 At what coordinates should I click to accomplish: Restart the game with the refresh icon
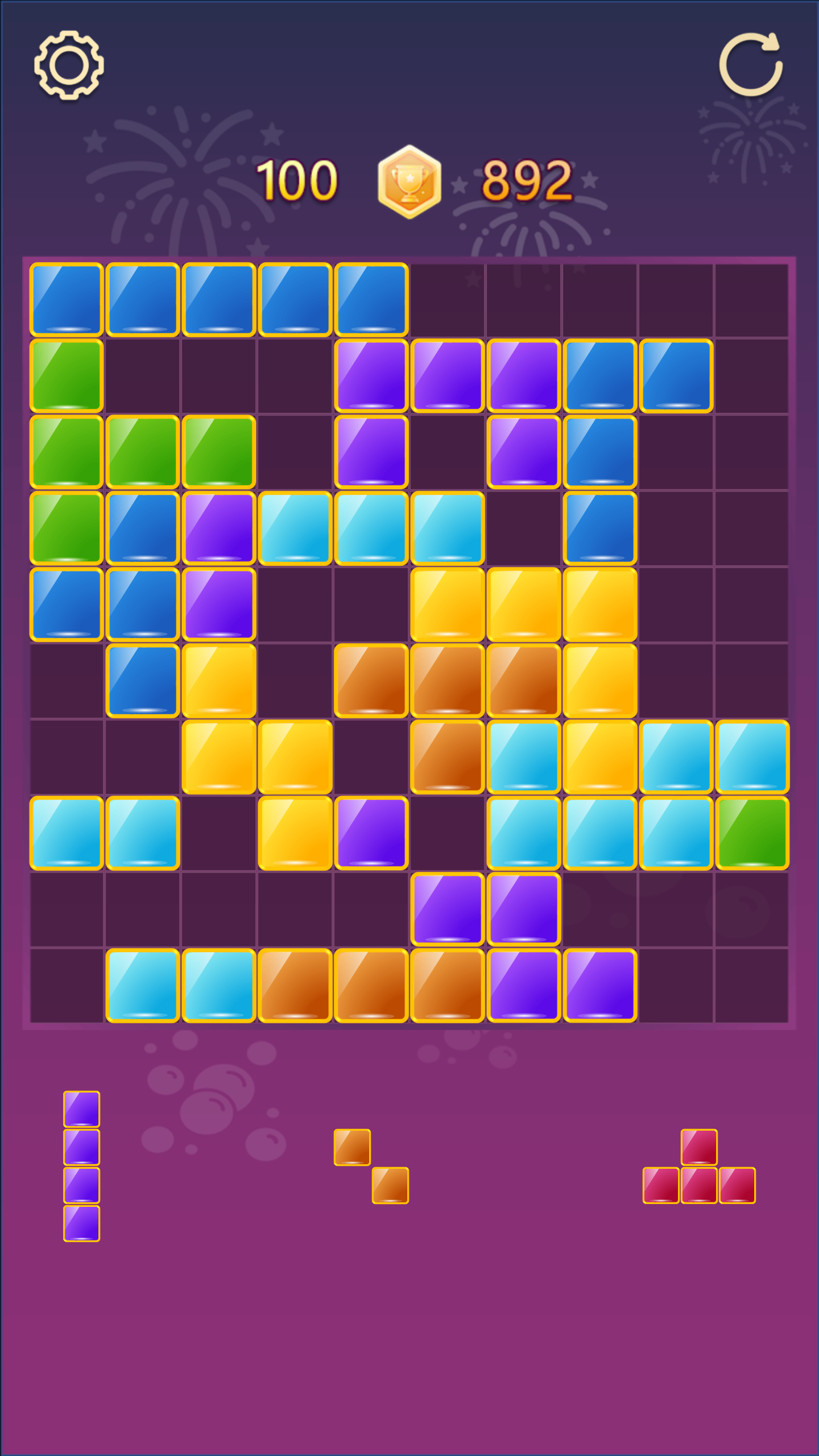(x=751, y=65)
